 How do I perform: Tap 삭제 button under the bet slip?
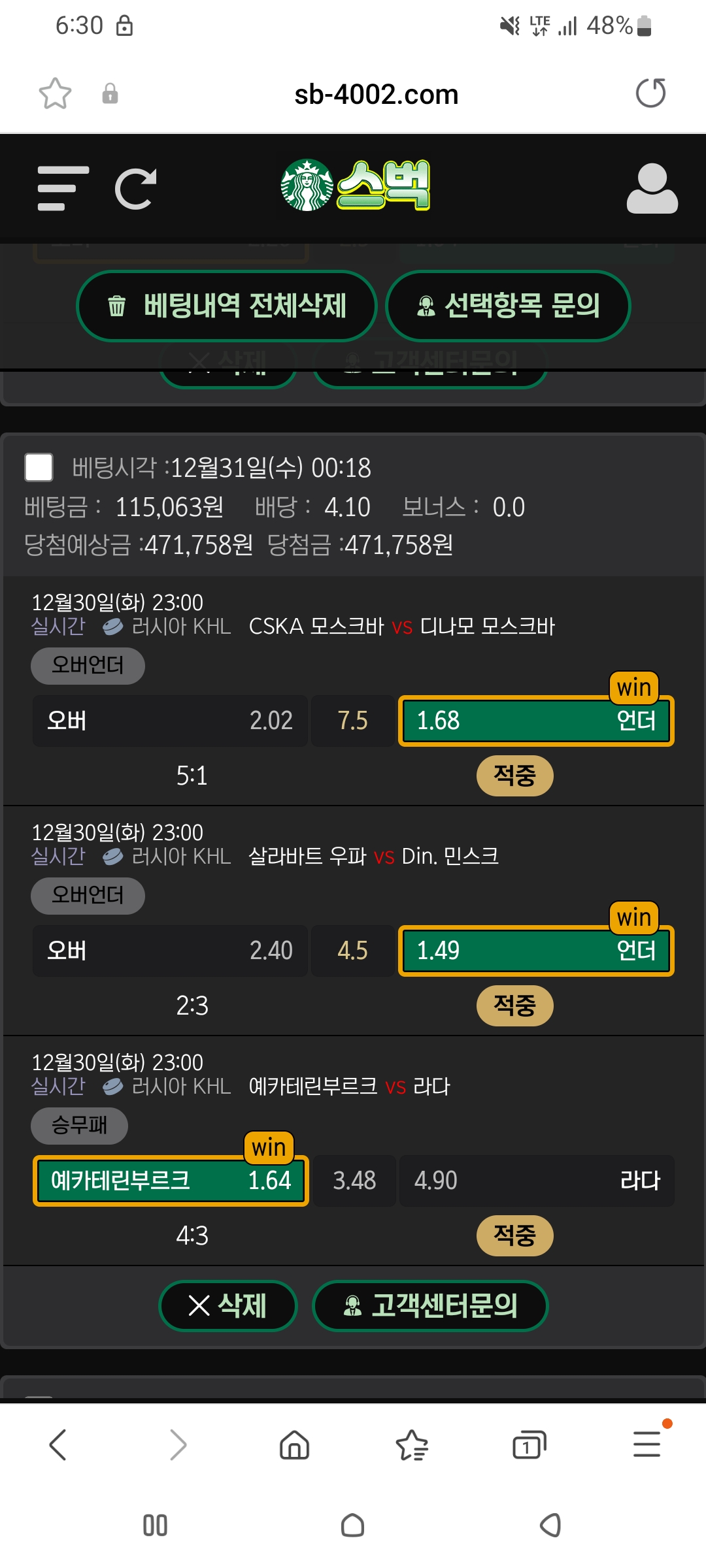228,1306
